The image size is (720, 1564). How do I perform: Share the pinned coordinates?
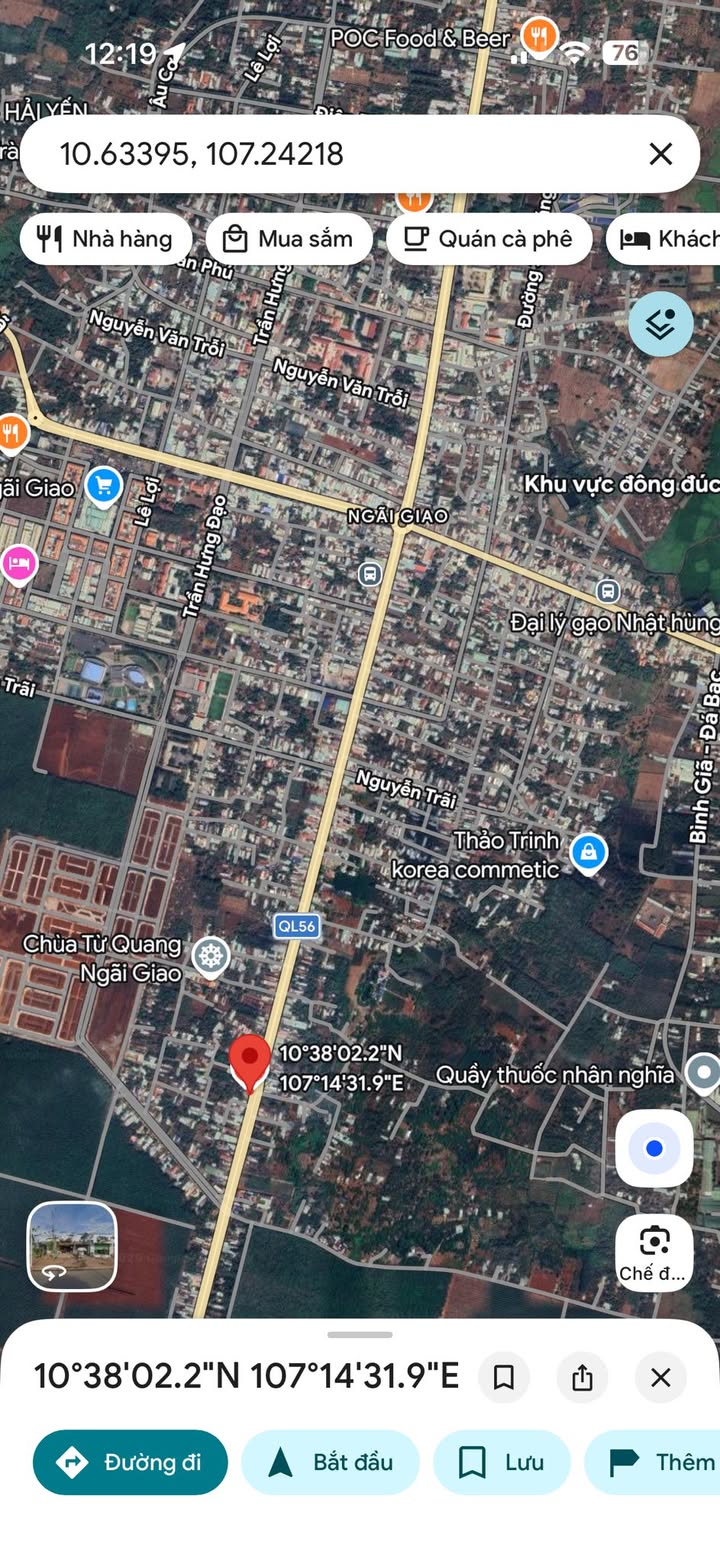tap(582, 1378)
